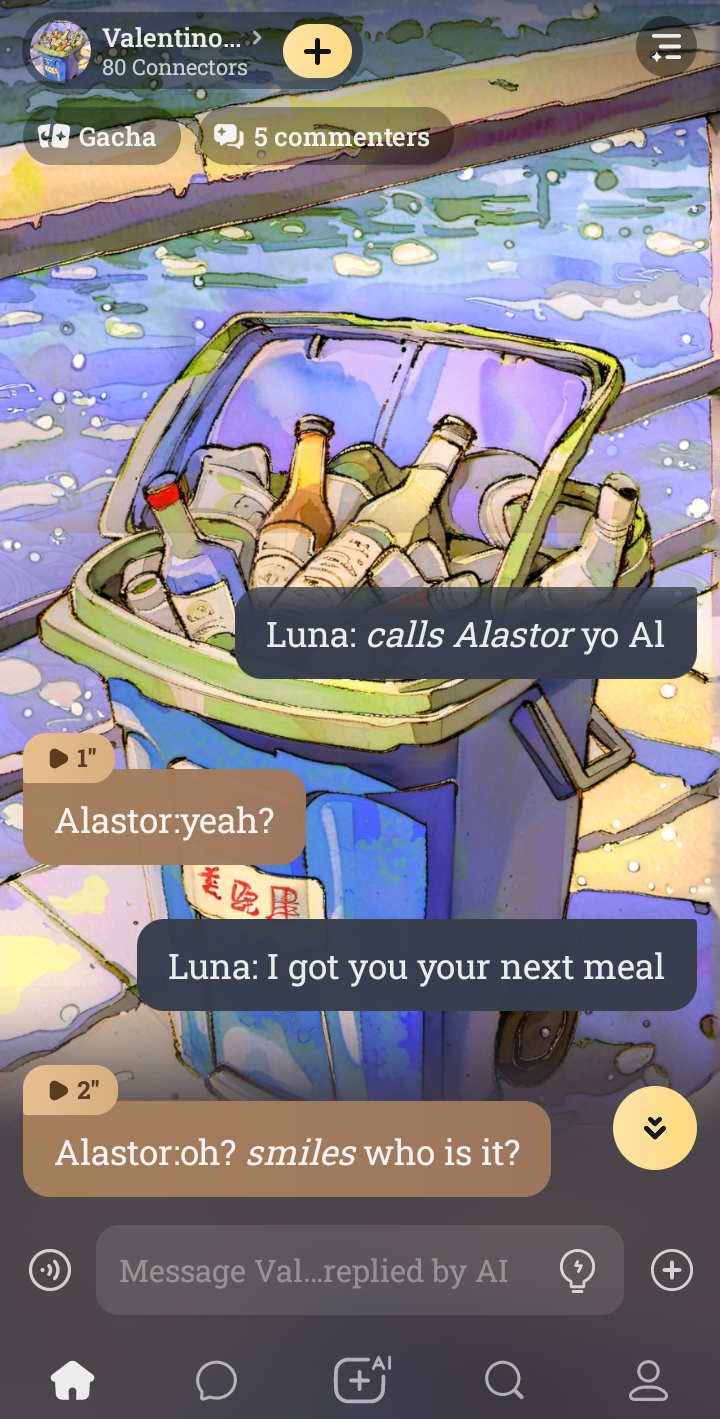This screenshot has height=1419, width=720.
Task: Jump to latest messages with down arrows
Action: click(x=654, y=1128)
